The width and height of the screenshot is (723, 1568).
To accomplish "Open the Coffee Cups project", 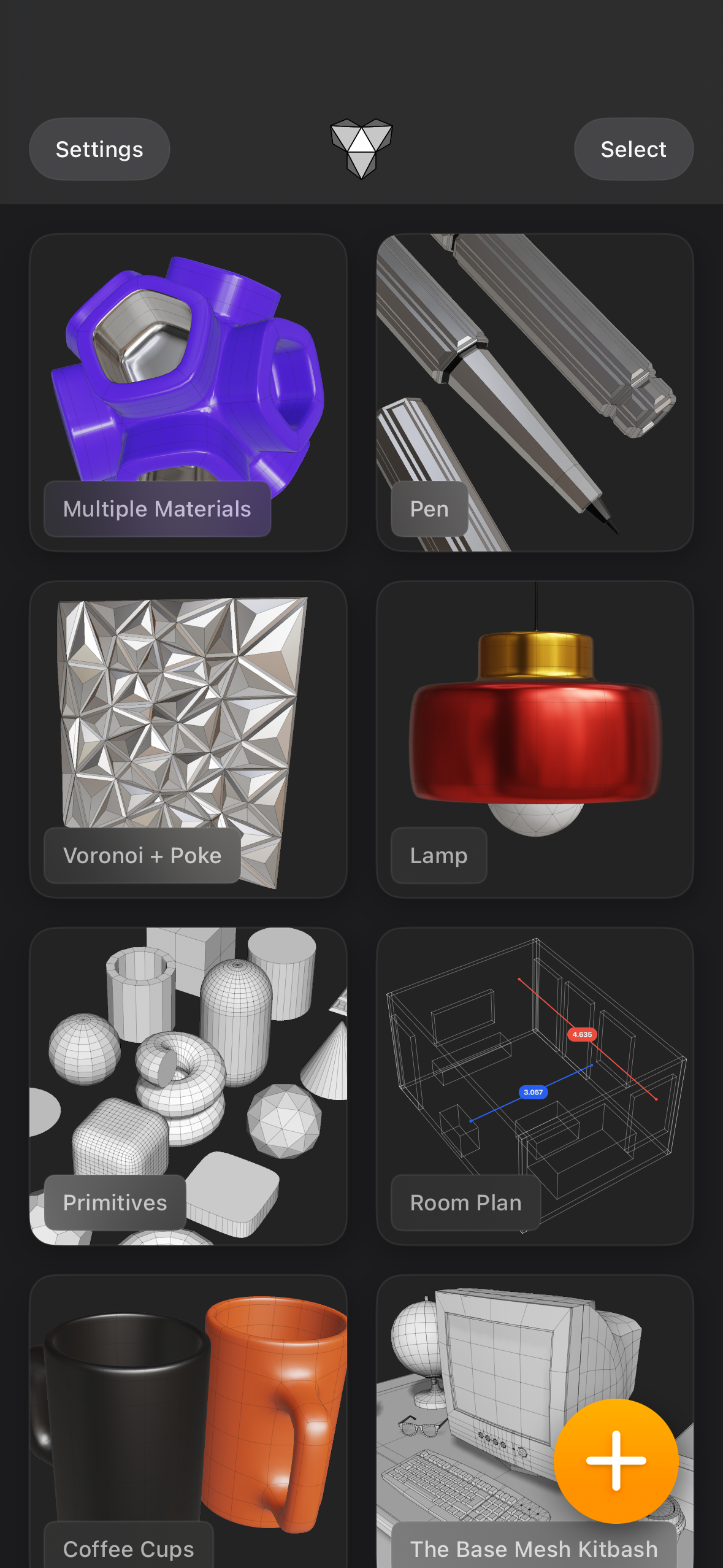I will click(188, 1421).
